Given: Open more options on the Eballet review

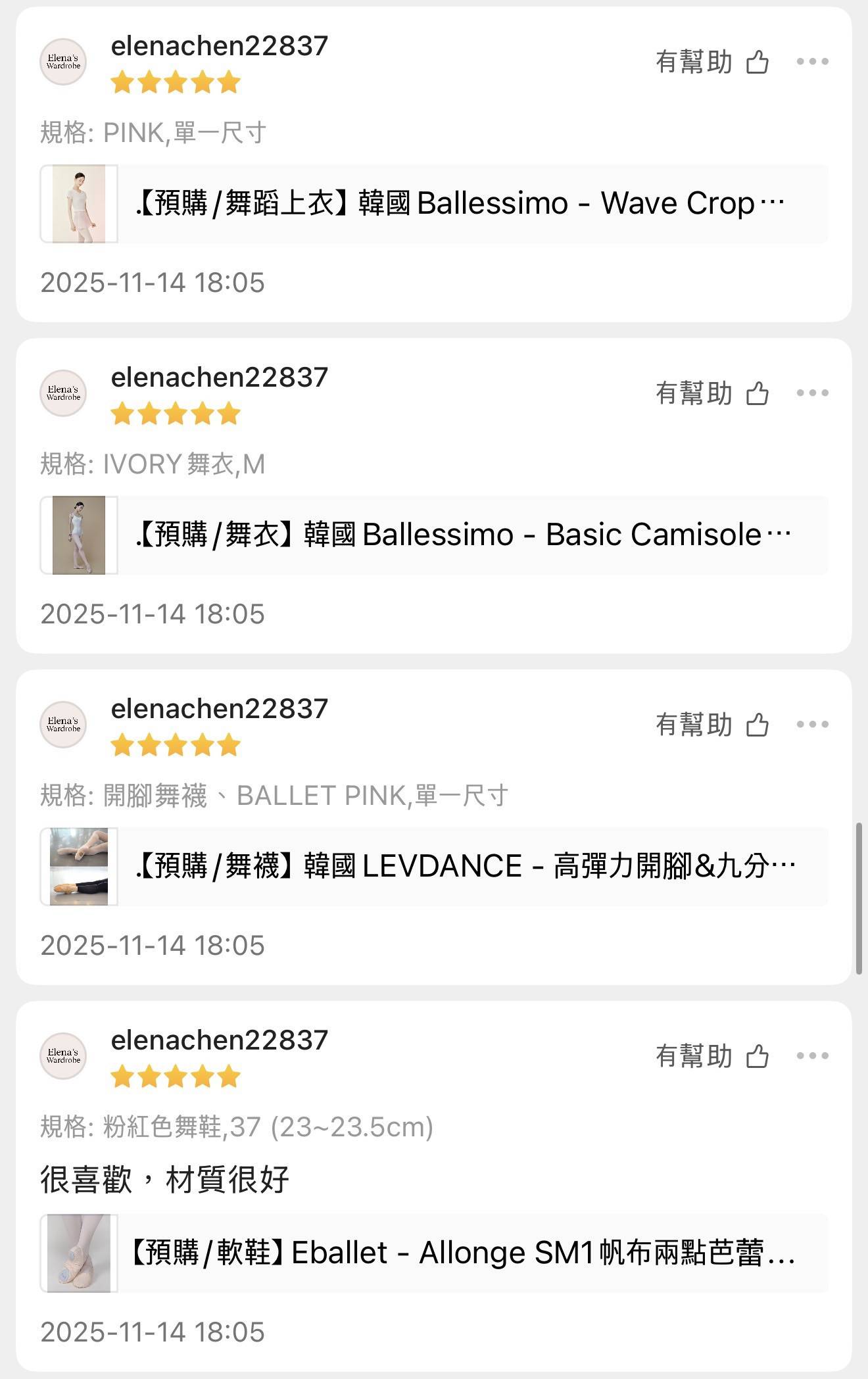Looking at the screenshot, I should [x=812, y=1056].
